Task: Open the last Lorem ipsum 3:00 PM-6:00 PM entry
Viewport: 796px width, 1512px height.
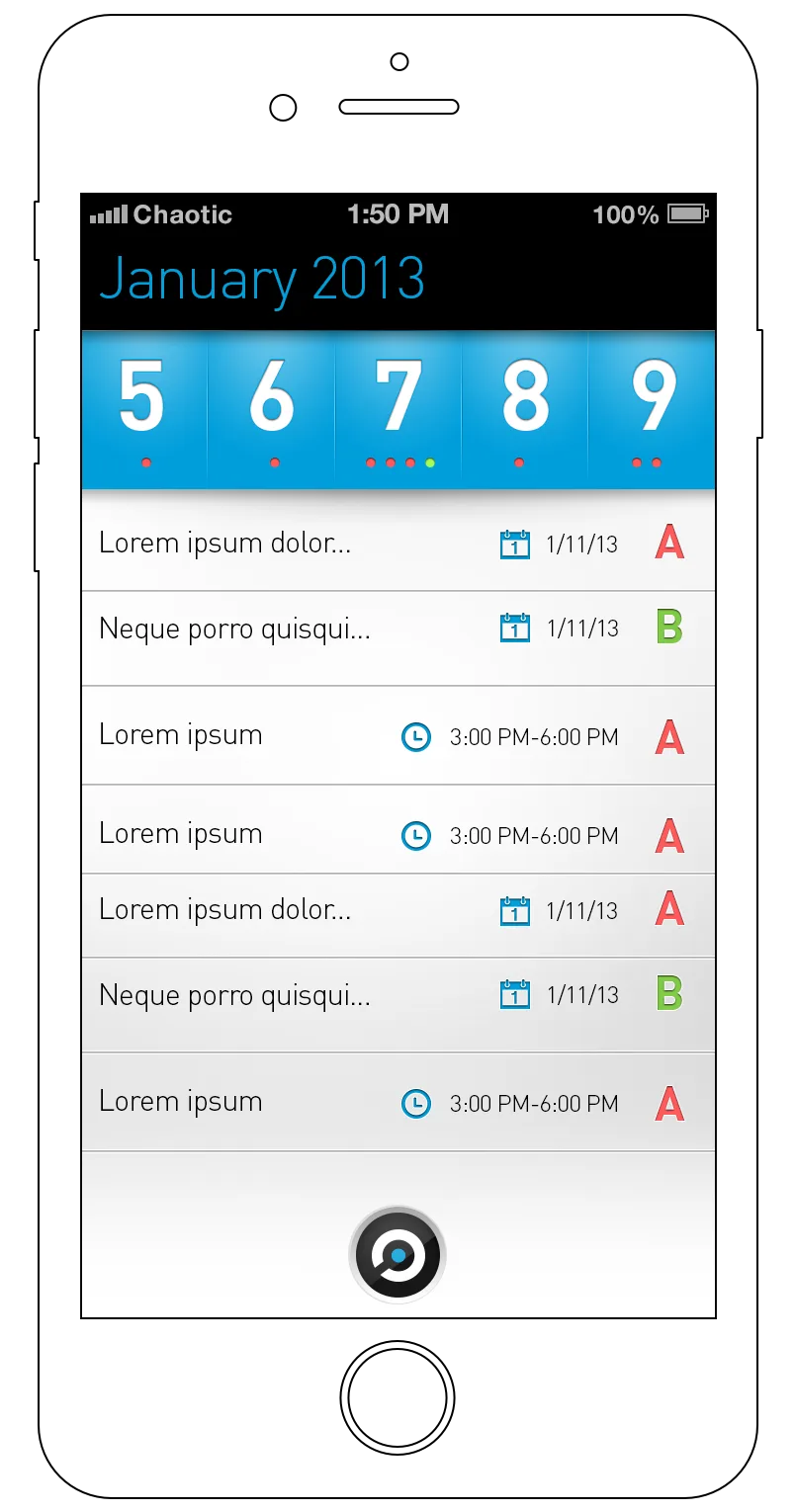Action: point(398,1102)
